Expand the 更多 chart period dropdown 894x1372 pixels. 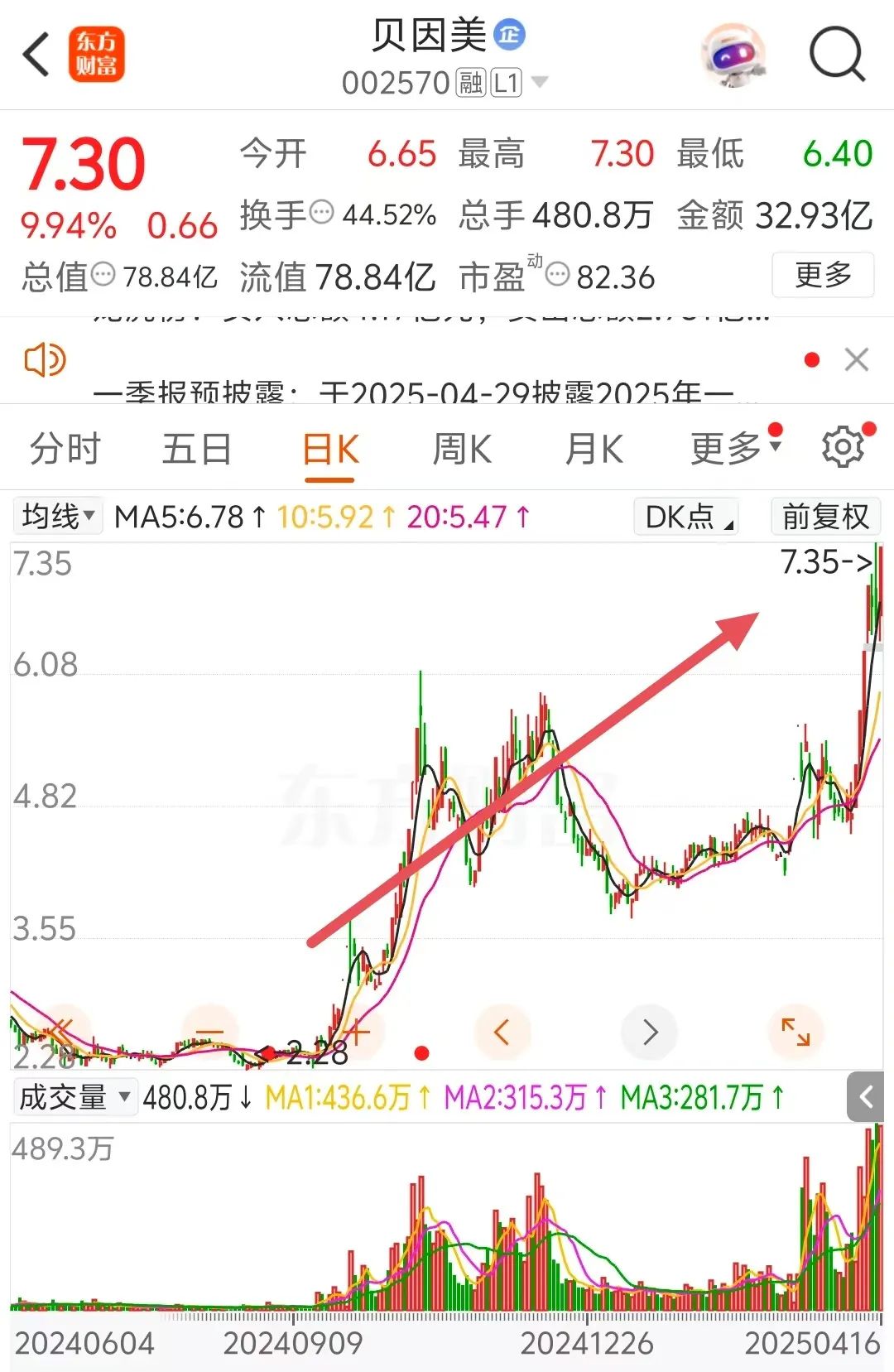[x=734, y=450]
